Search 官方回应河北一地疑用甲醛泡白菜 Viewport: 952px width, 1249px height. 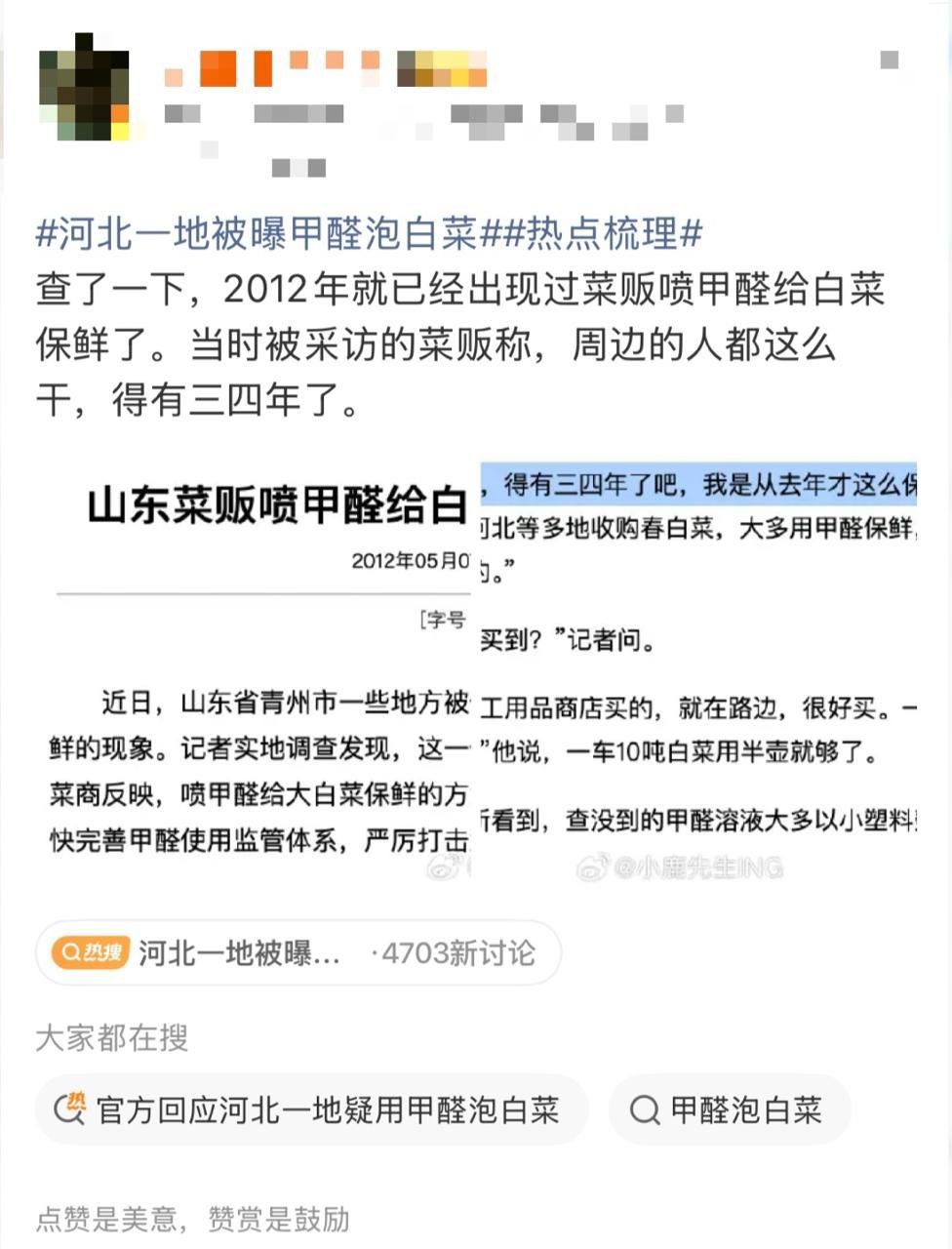312,1109
